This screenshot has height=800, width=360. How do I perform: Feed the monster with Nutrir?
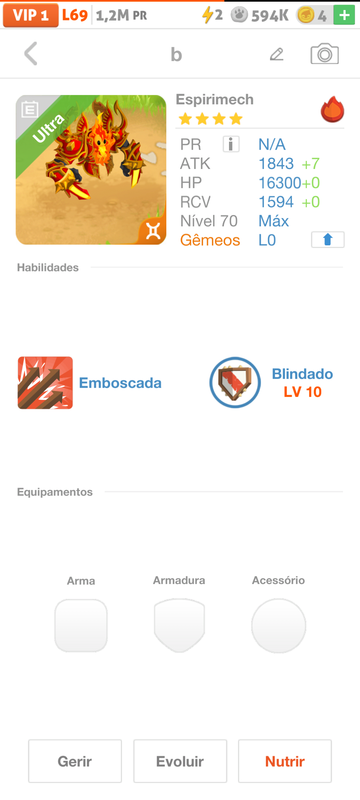click(x=285, y=761)
